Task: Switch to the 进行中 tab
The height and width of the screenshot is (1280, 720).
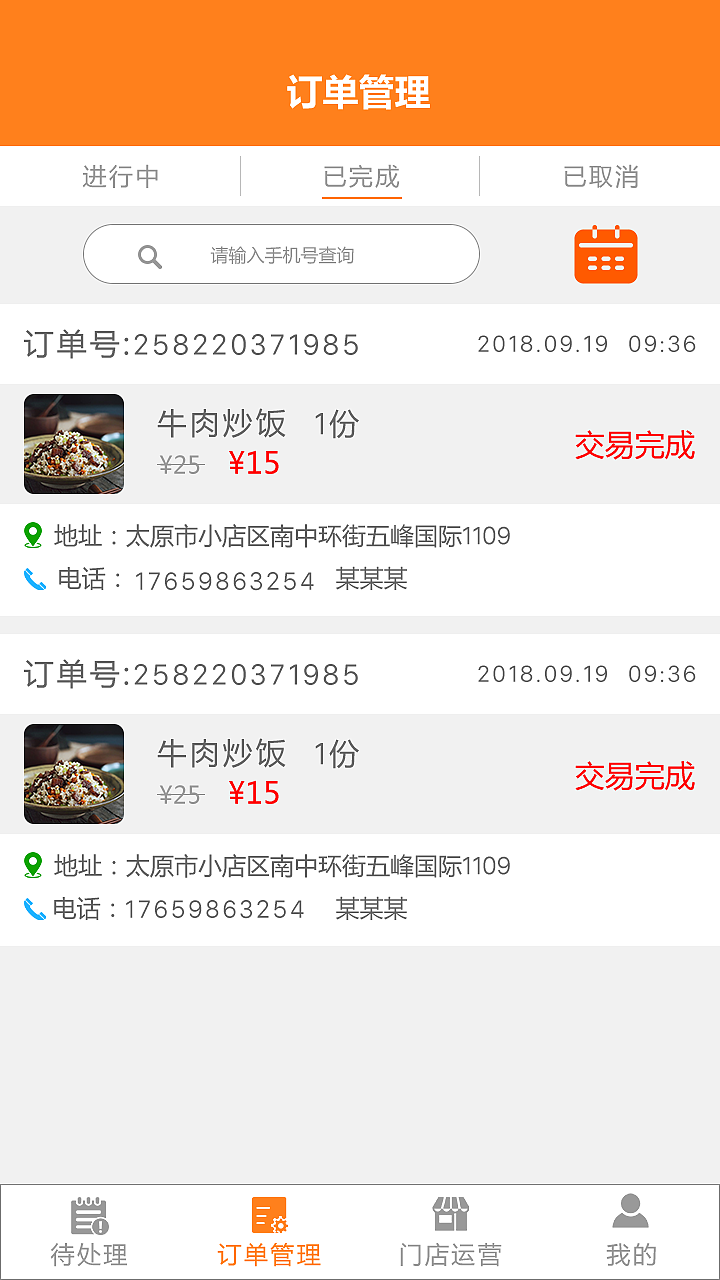Action: tap(120, 176)
